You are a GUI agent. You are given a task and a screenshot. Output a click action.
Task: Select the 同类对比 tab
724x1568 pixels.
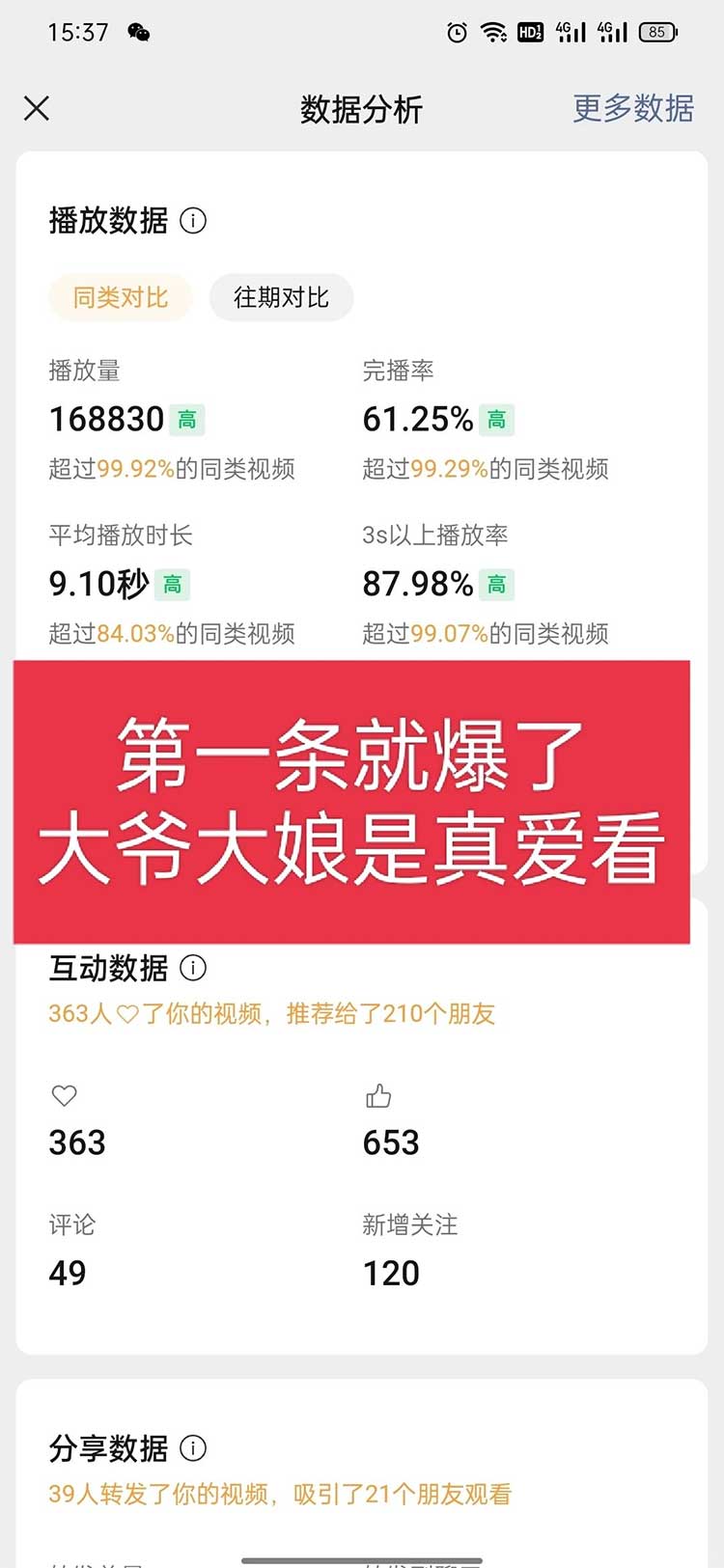click(121, 298)
